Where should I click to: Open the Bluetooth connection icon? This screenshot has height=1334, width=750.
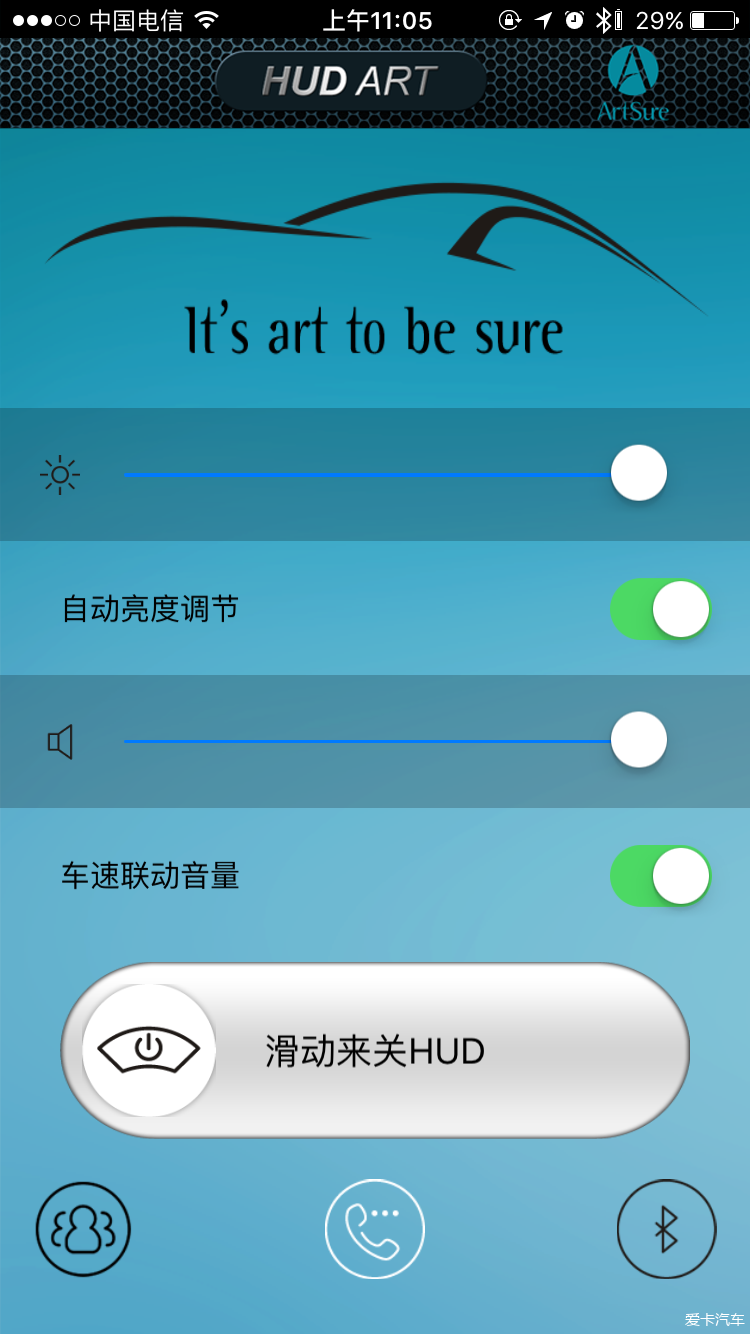[x=666, y=1229]
